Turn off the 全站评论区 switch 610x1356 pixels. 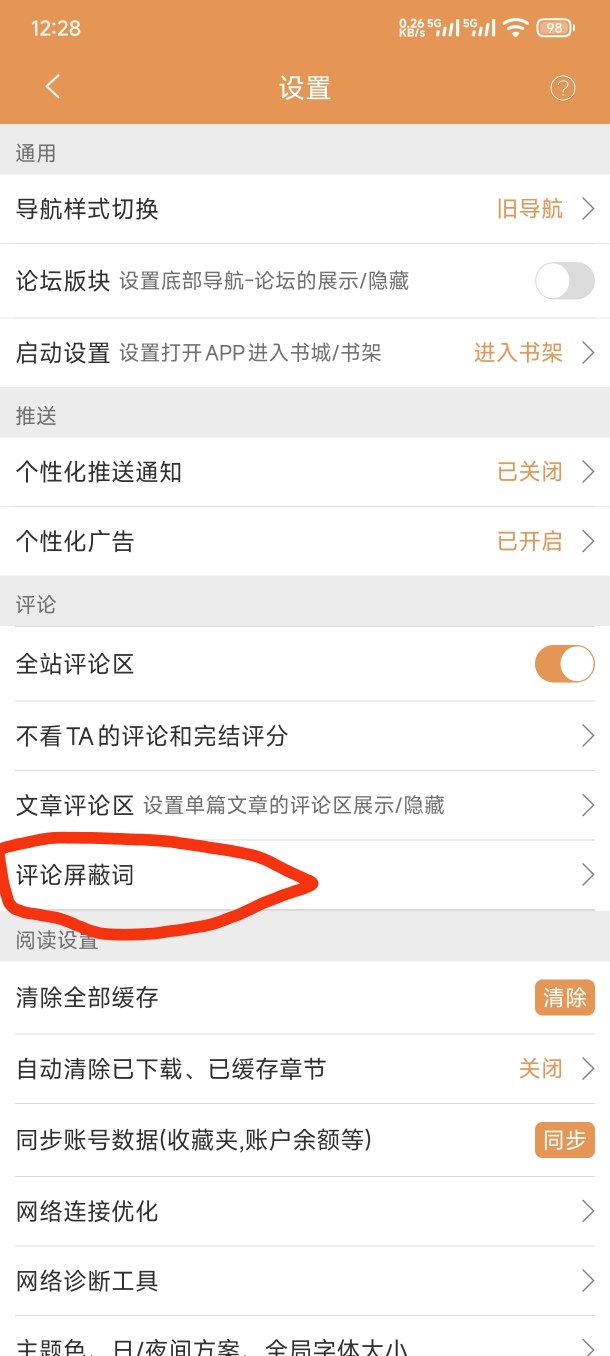click(565, 664)
